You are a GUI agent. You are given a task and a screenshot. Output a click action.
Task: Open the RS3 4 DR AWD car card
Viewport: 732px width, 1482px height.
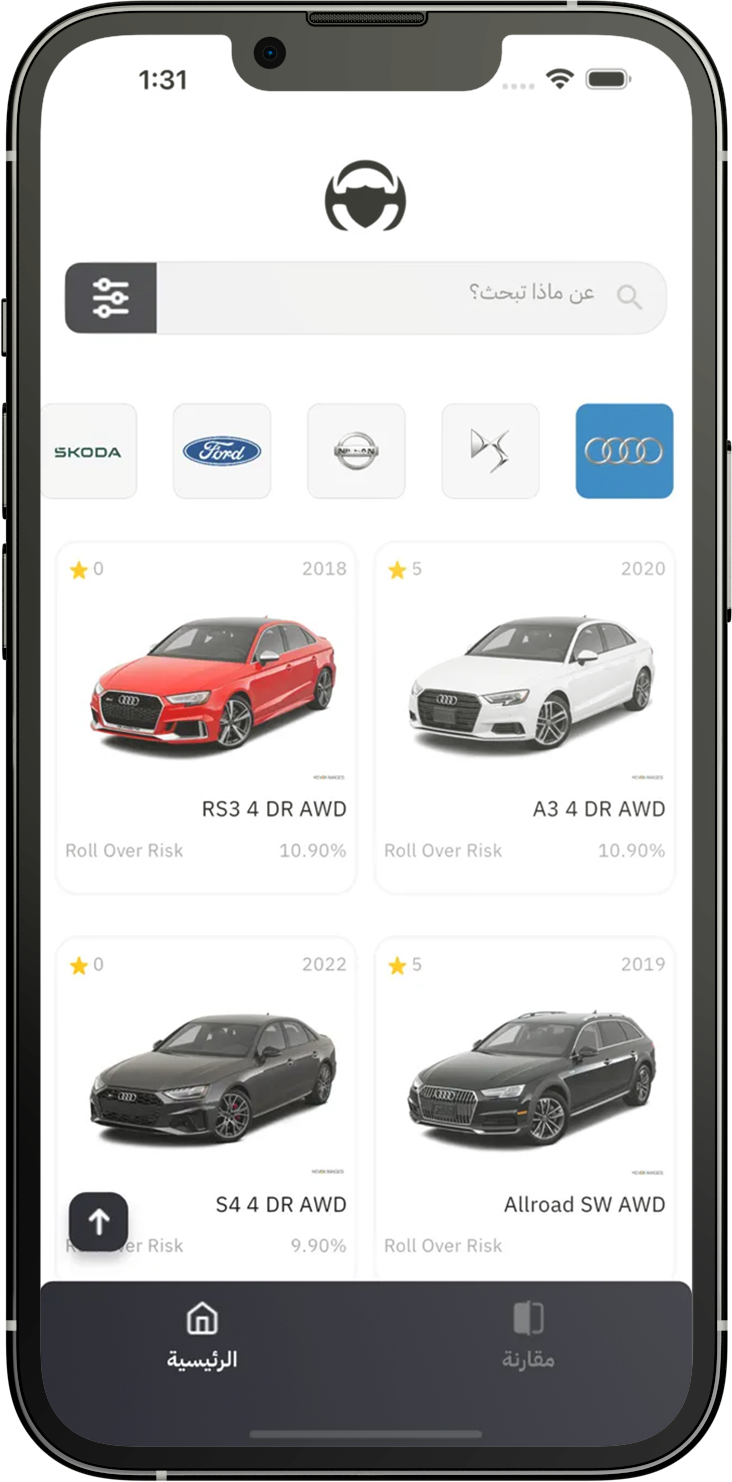tap(206, 716)
